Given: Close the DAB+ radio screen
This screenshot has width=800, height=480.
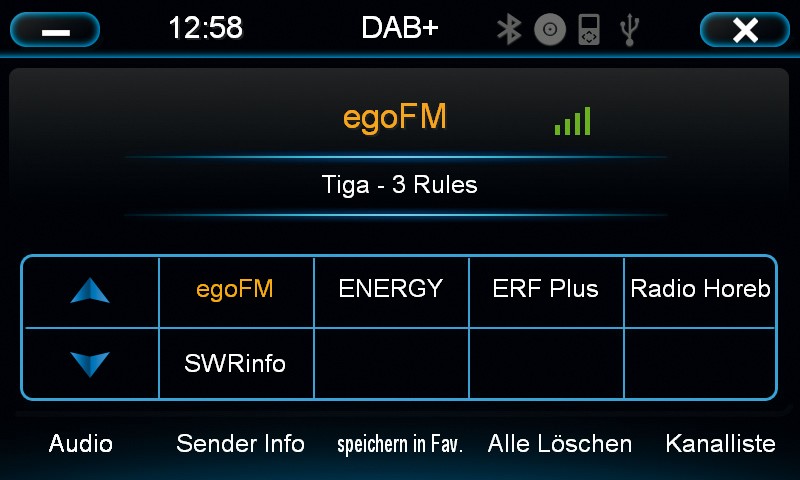Looking at the screenshot, I should [x=745, y=30].
